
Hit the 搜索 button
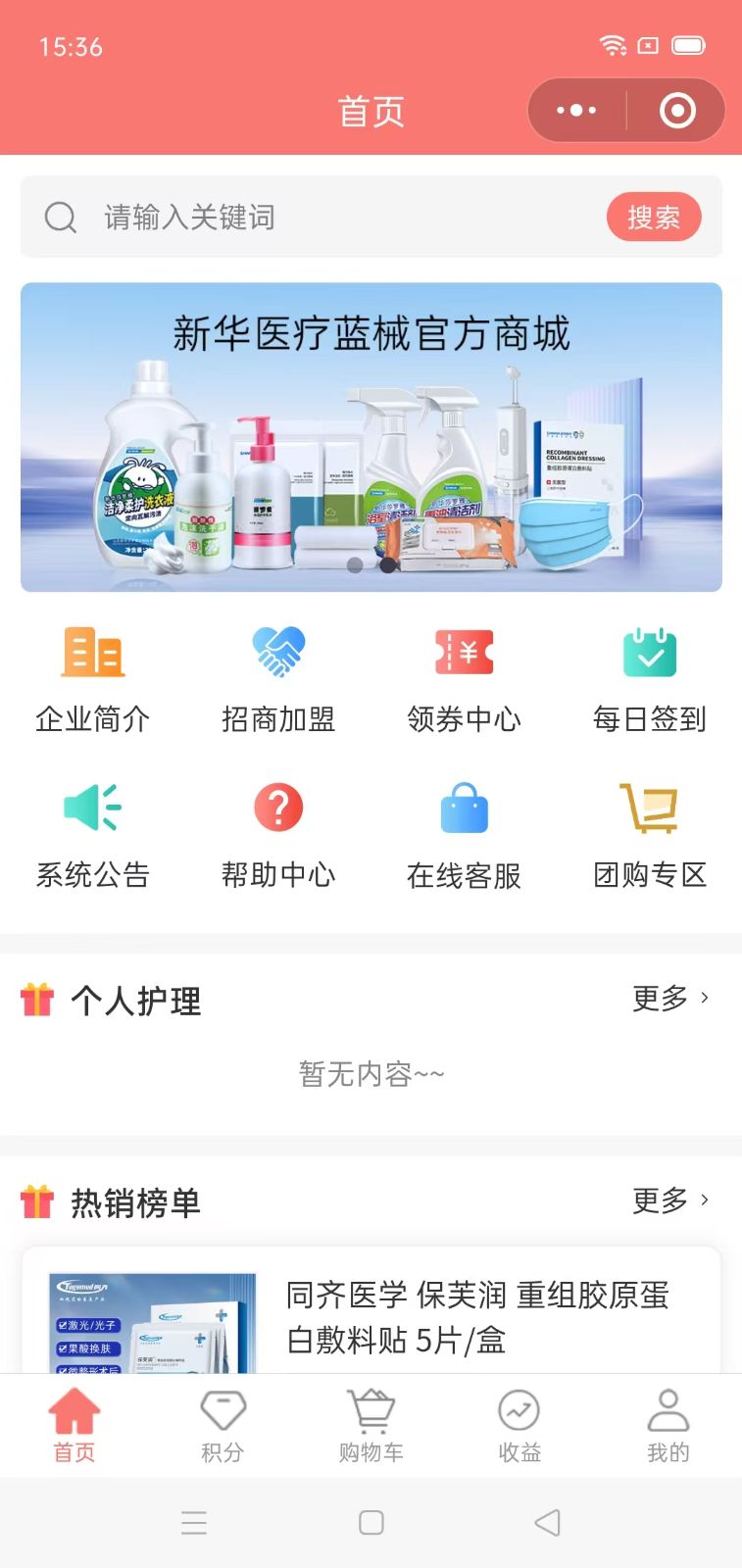click(x=654, y=218)
